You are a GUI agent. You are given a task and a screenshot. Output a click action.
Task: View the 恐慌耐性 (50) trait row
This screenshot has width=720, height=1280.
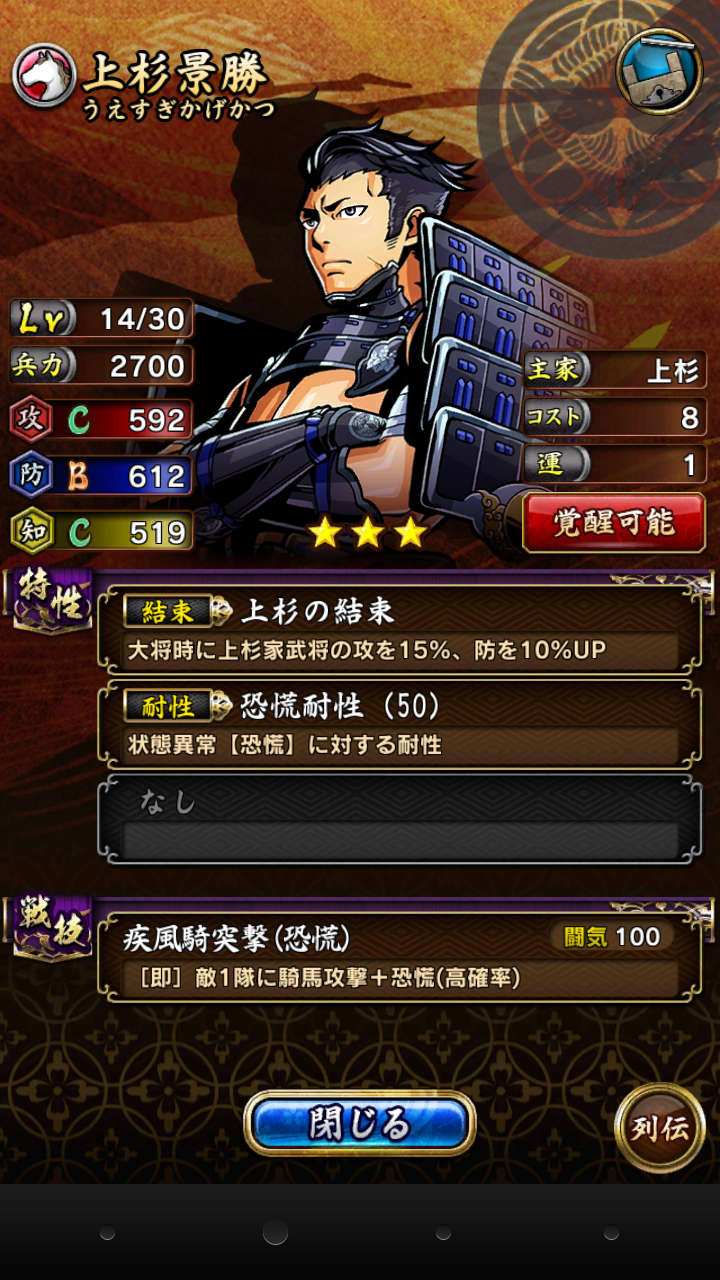[x=402, y=725]
